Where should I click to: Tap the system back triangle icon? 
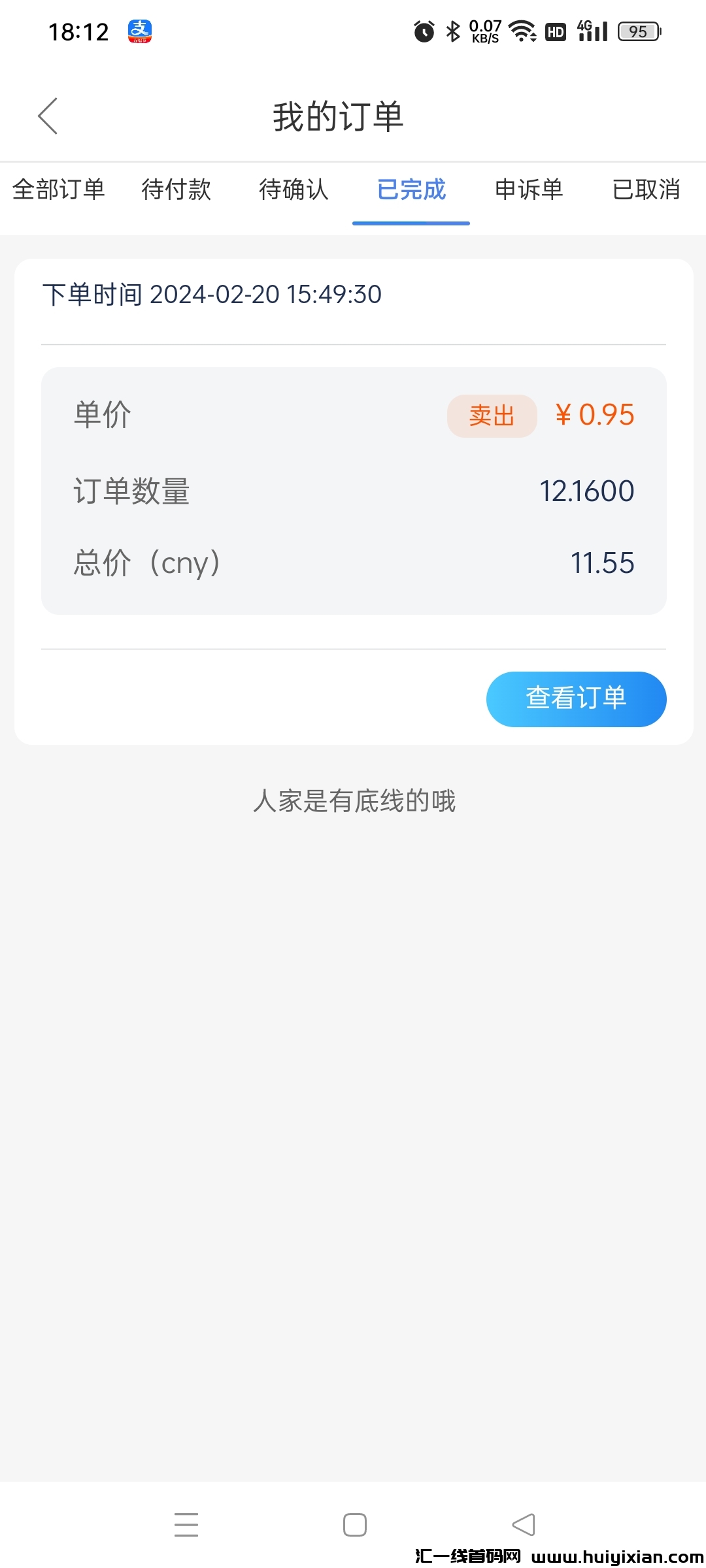[x=523, y=1525]
